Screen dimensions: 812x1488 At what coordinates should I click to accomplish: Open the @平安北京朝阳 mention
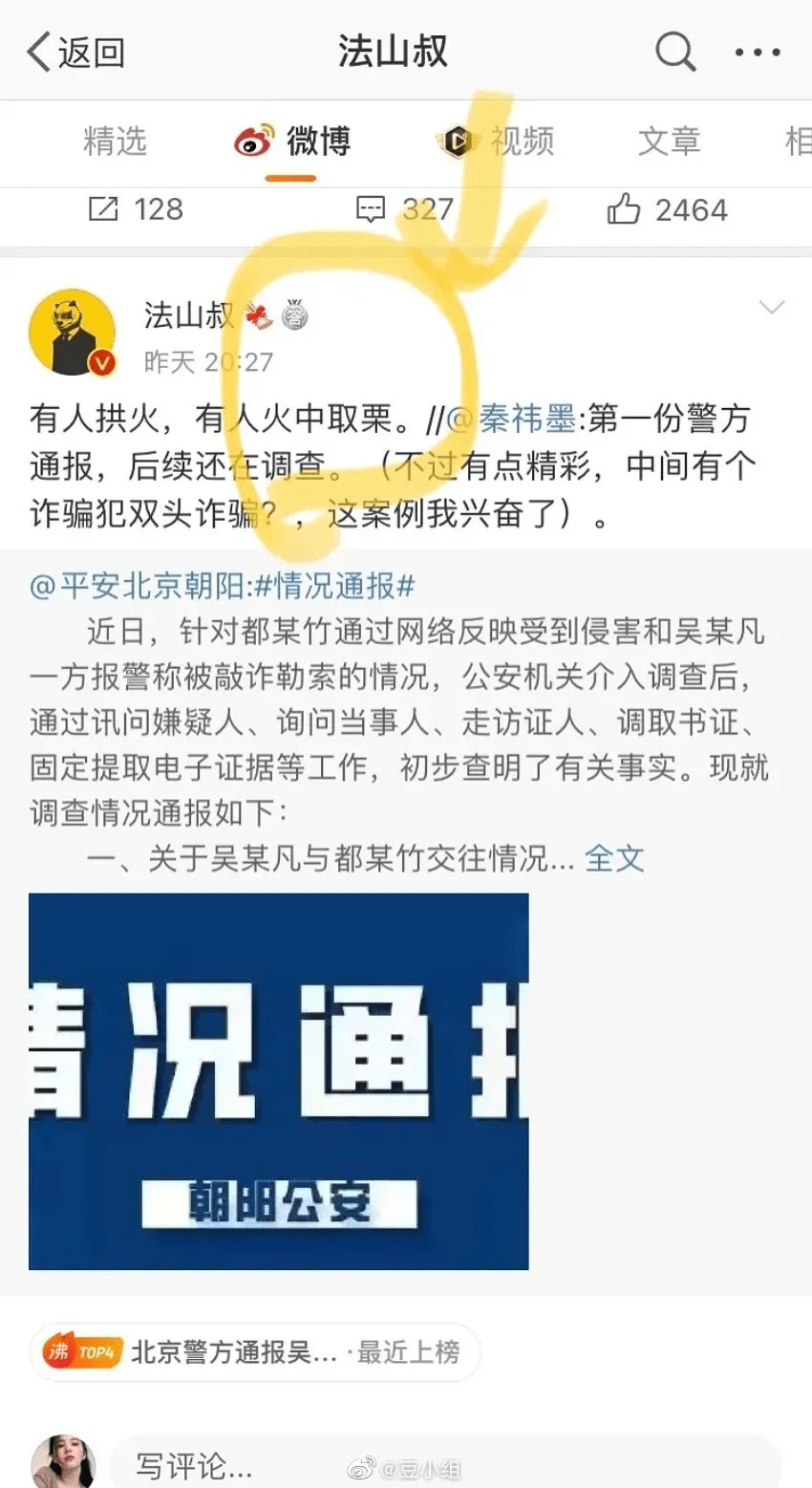pyautogui.click(x=140, y=586)
